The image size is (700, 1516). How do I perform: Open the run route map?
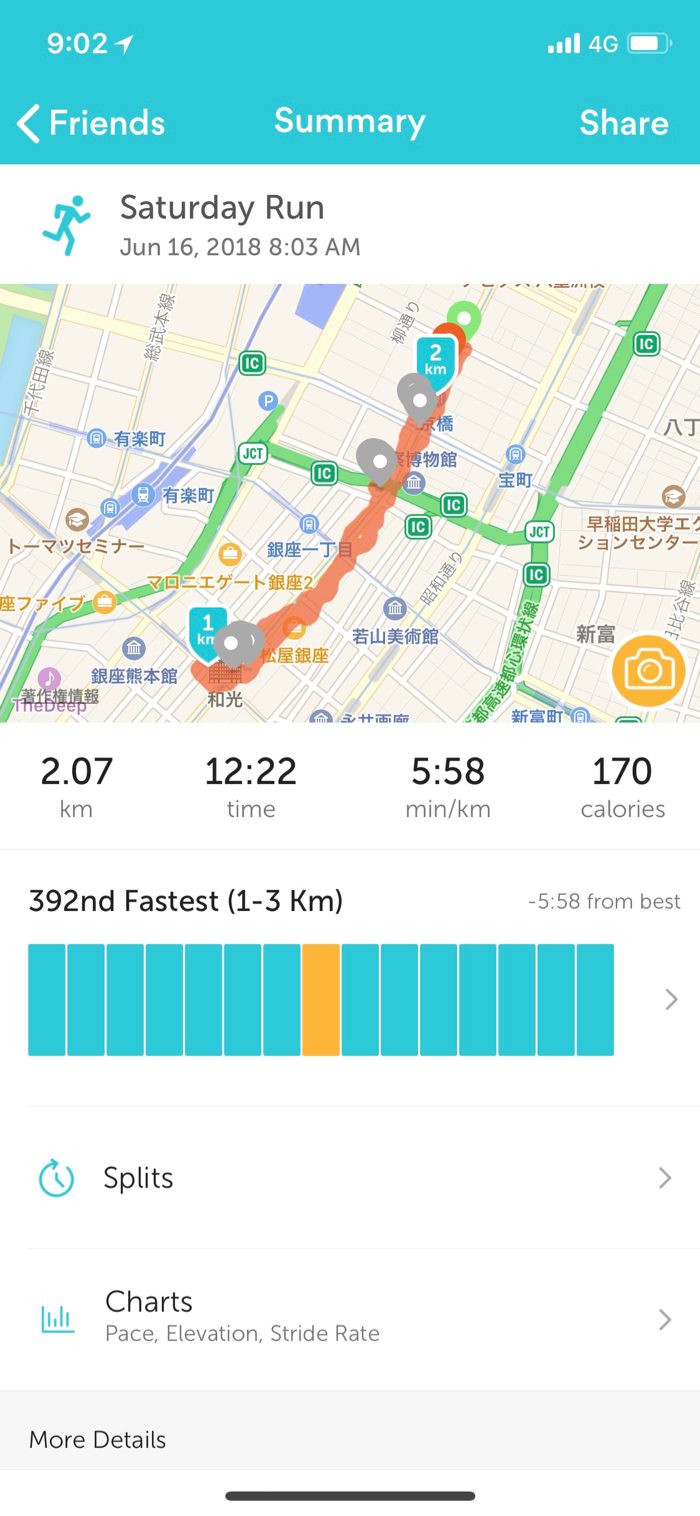pyautogui.click(x=300, y=500)
